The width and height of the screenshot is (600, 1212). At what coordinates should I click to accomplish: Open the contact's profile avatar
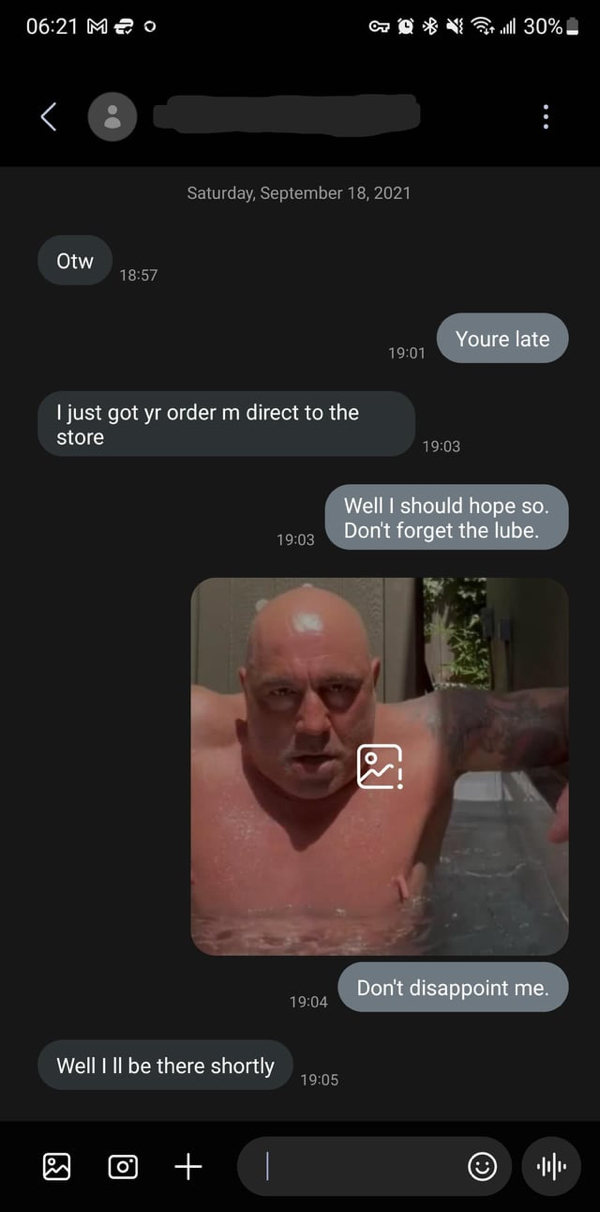pos(112,117)
